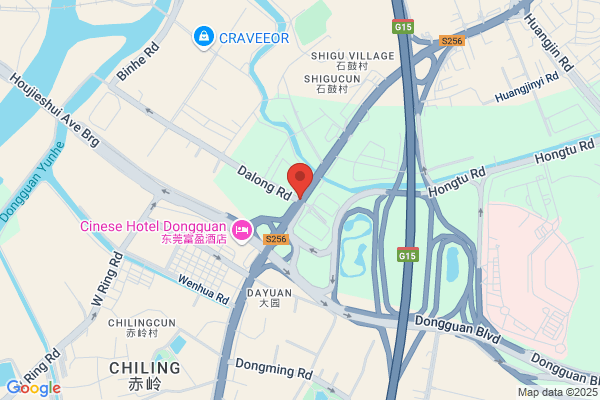Open the CRAVEEOR shop marker

point(204,38)
